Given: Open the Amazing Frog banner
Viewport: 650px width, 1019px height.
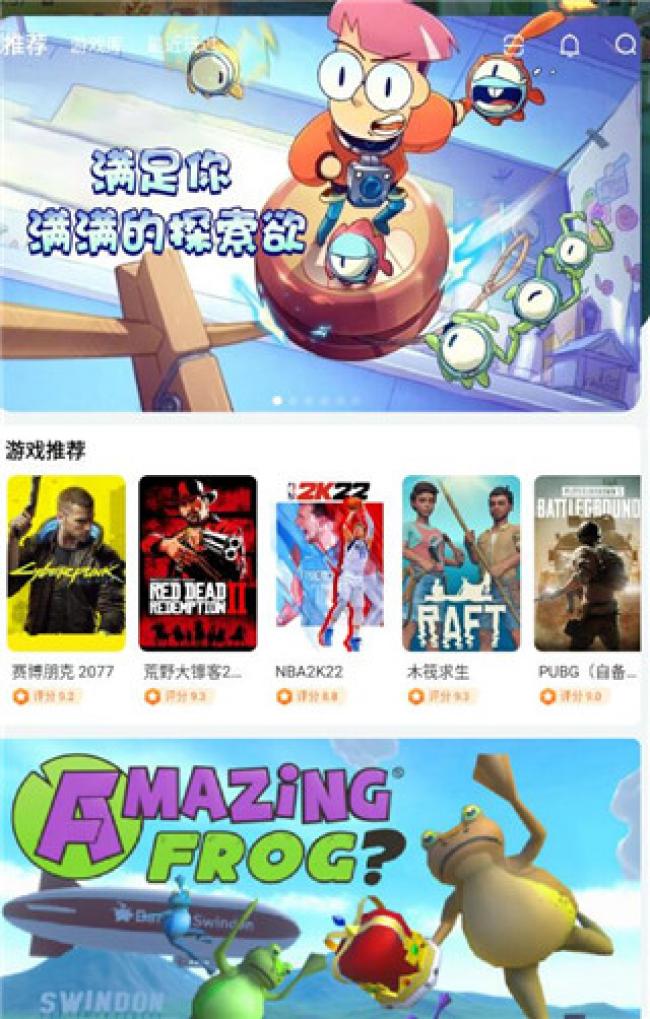Looking at the screenshot, I should pyautogui.click(x=320, y=878).
